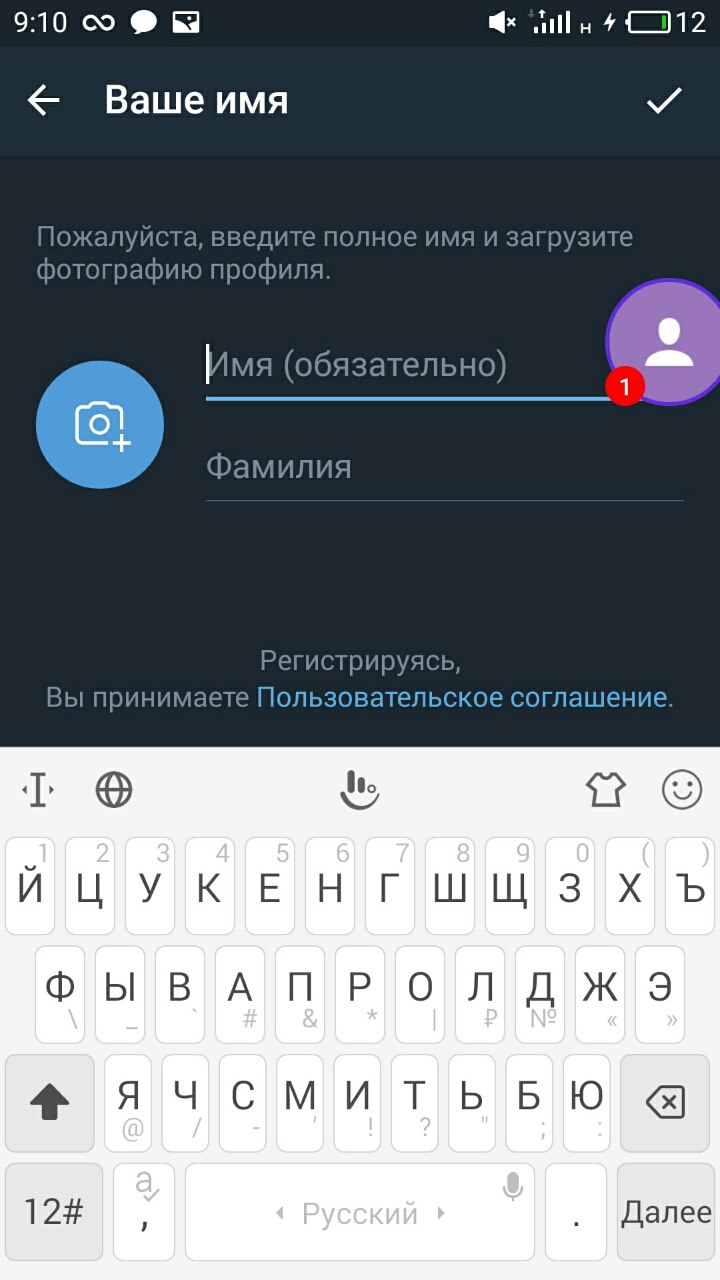Enable the keyboard shift key
720x1280 pixels.
(x=50, y=1103)
